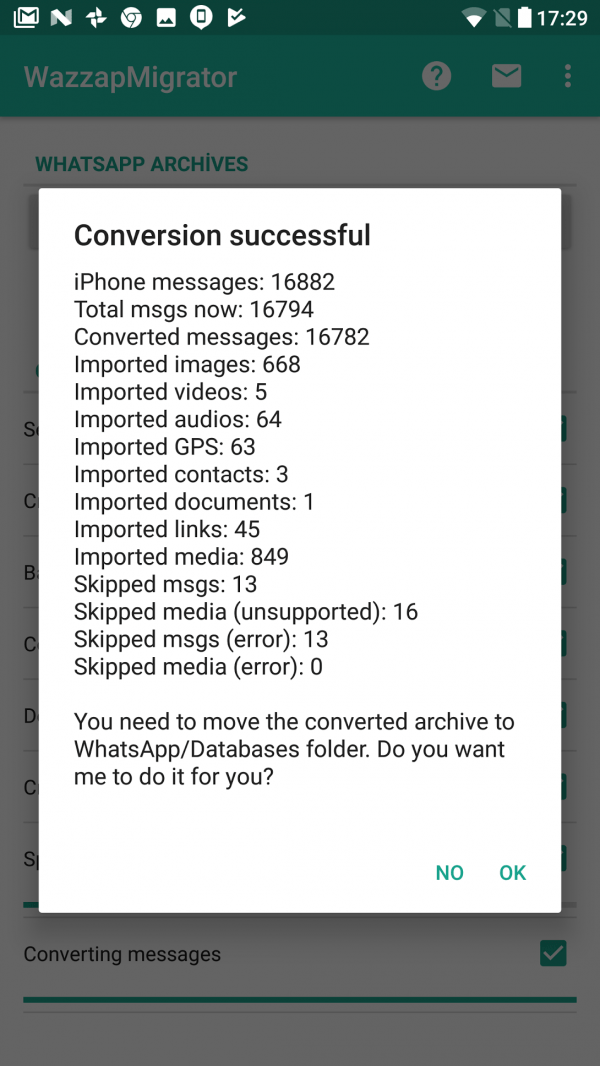Open the overflow menu
Image resolution: width=600 pixels, height=1066 pixels.
tap(567, 76)
